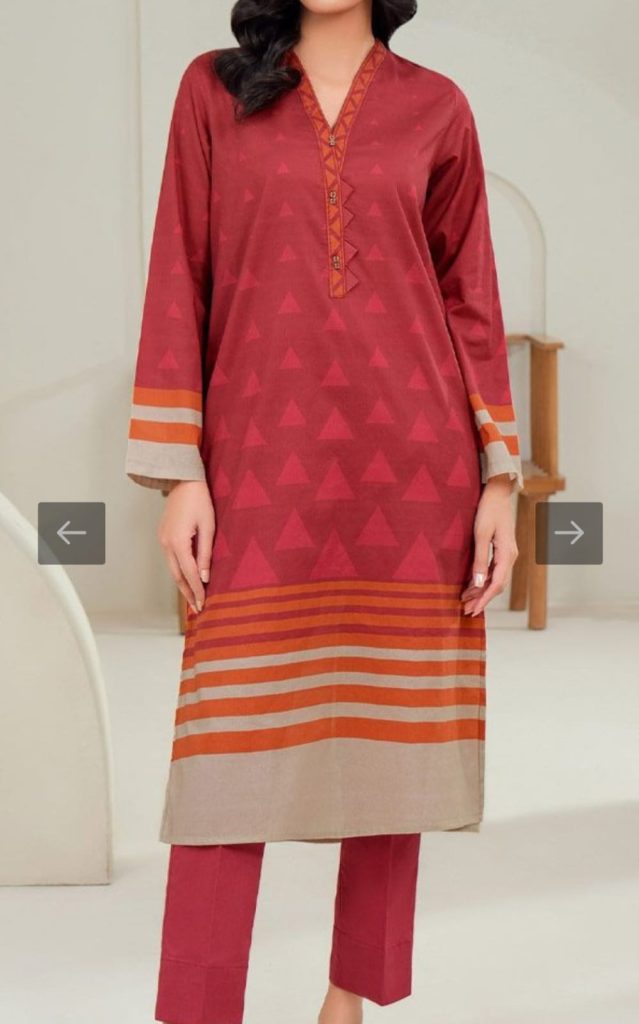Go to the previous product image

point(71,533)
